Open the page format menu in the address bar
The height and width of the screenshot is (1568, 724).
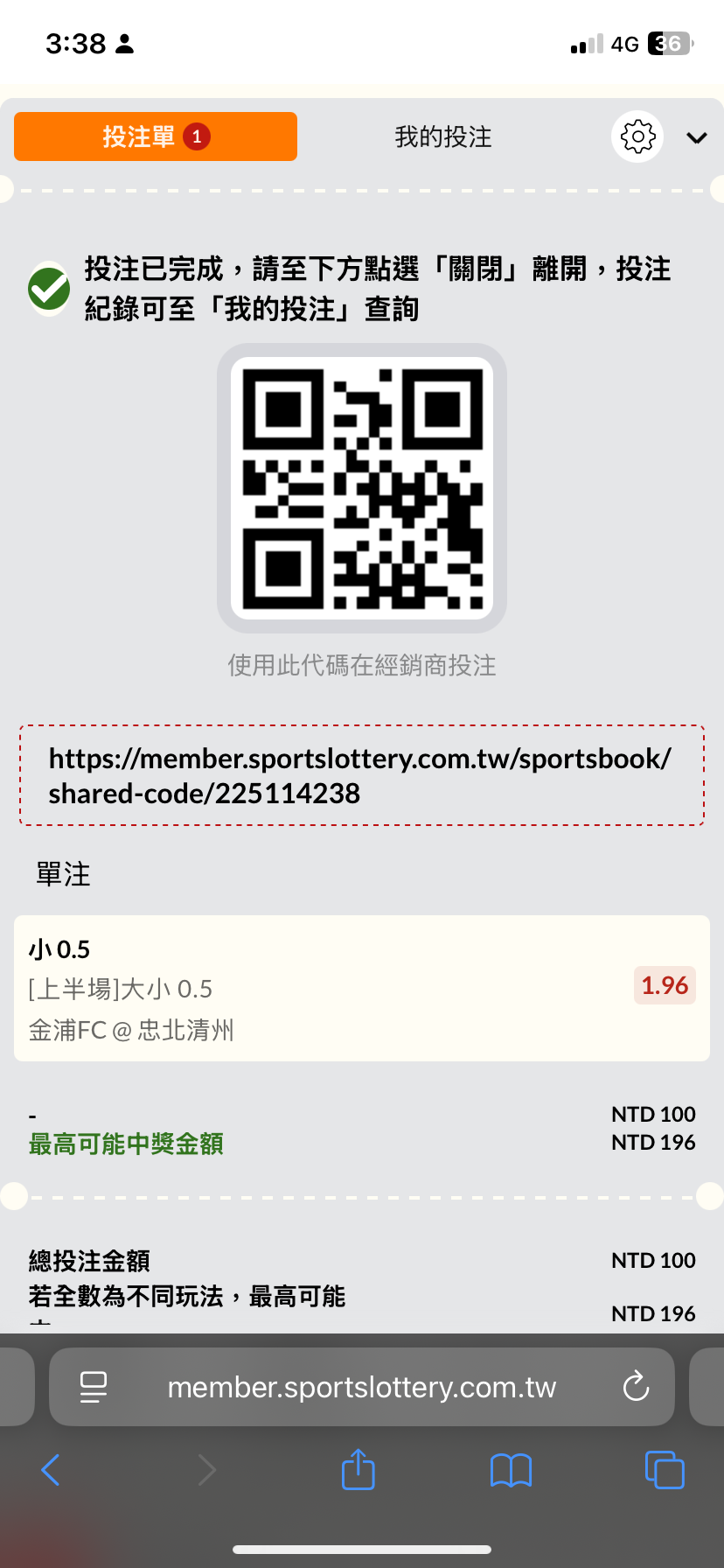click(x=94, y=1387)
